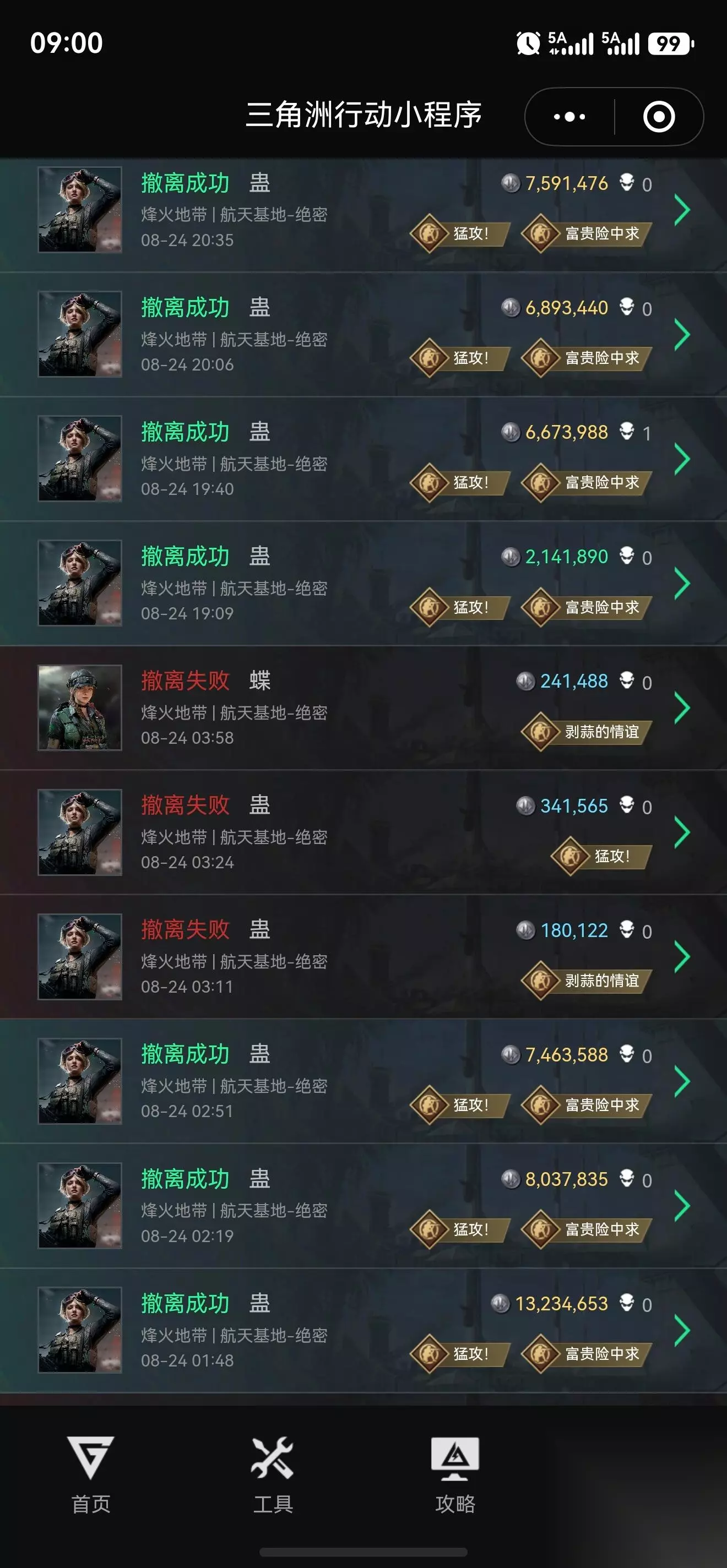Open the 08-24 02:19 record worth 8,037,835

[x=363, y=1206]
